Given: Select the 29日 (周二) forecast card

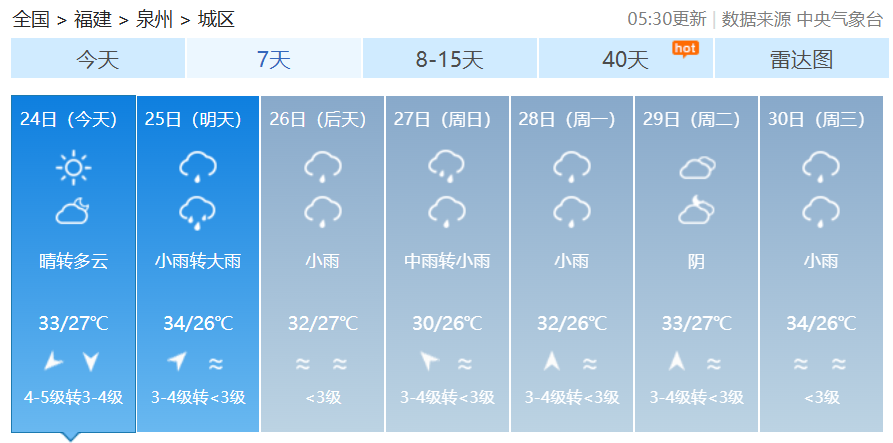Looking at the screenshot, I should click(x=696, y=264).
